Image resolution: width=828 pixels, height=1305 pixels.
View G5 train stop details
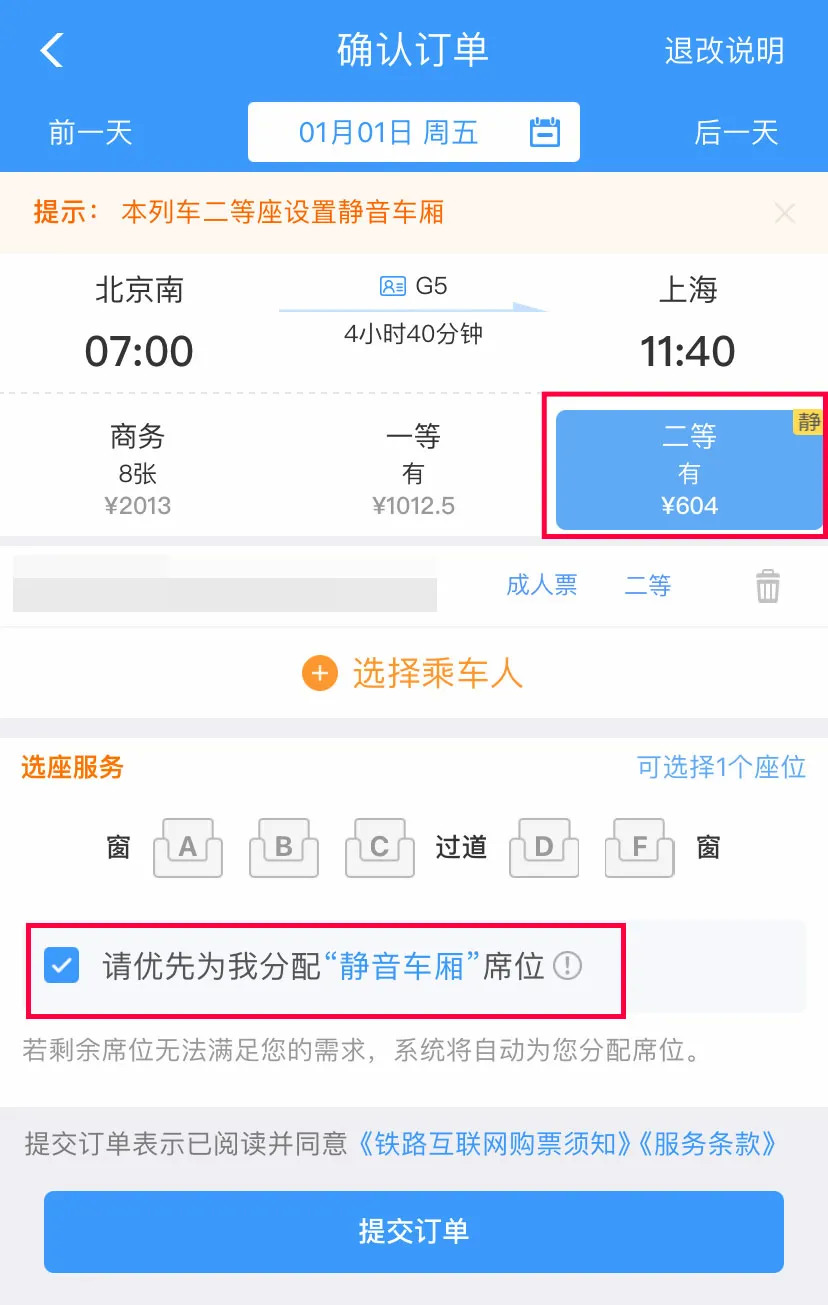[x=413, y=287]
